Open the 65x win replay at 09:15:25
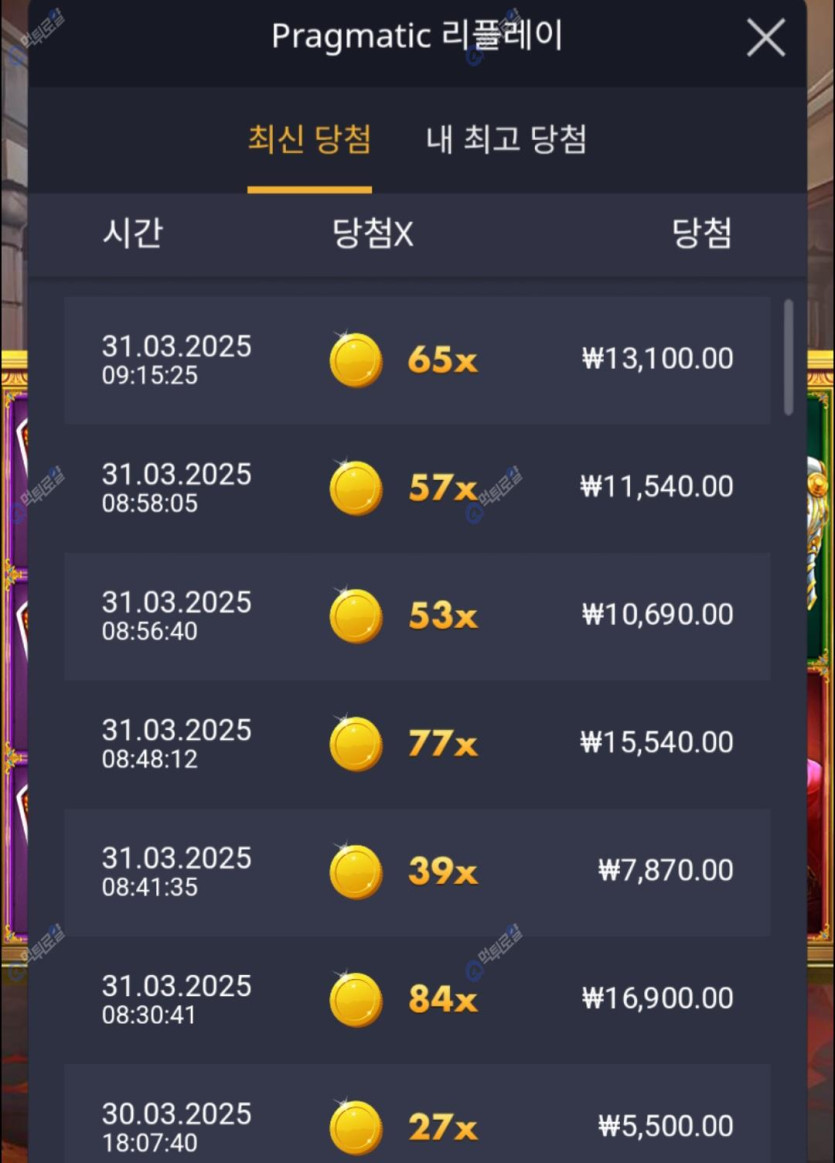This screenshot has width=835, height=1163. 417,360
